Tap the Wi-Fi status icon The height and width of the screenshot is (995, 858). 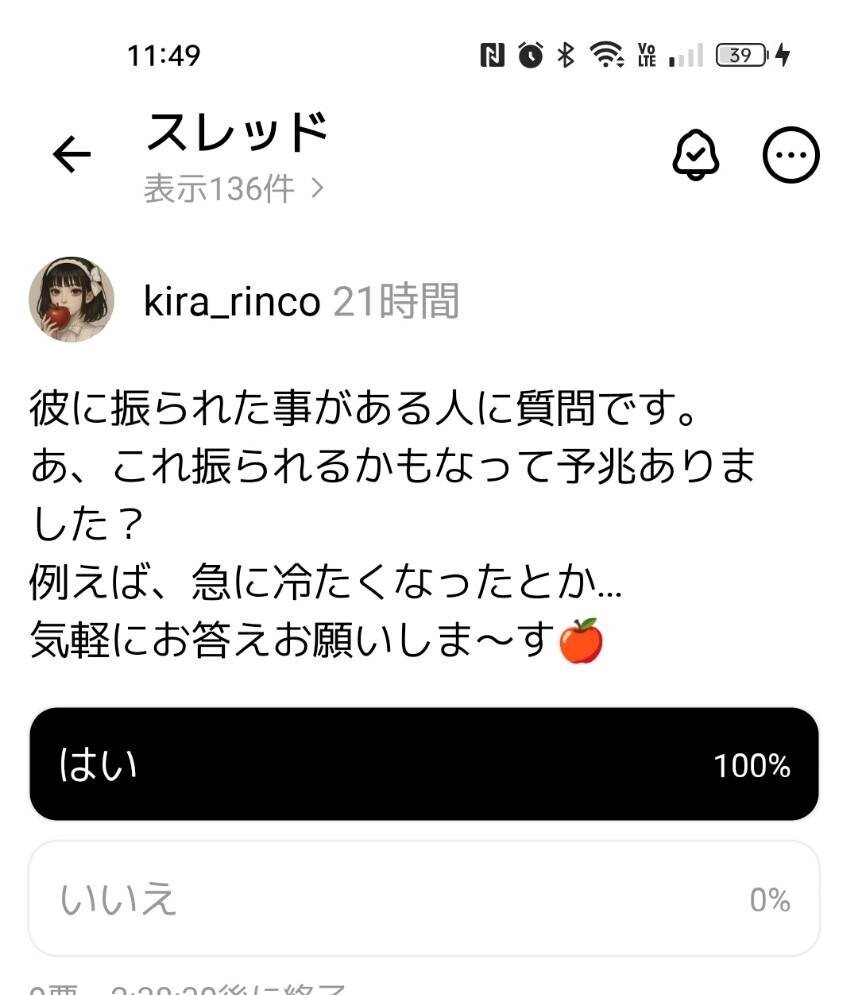607,56
